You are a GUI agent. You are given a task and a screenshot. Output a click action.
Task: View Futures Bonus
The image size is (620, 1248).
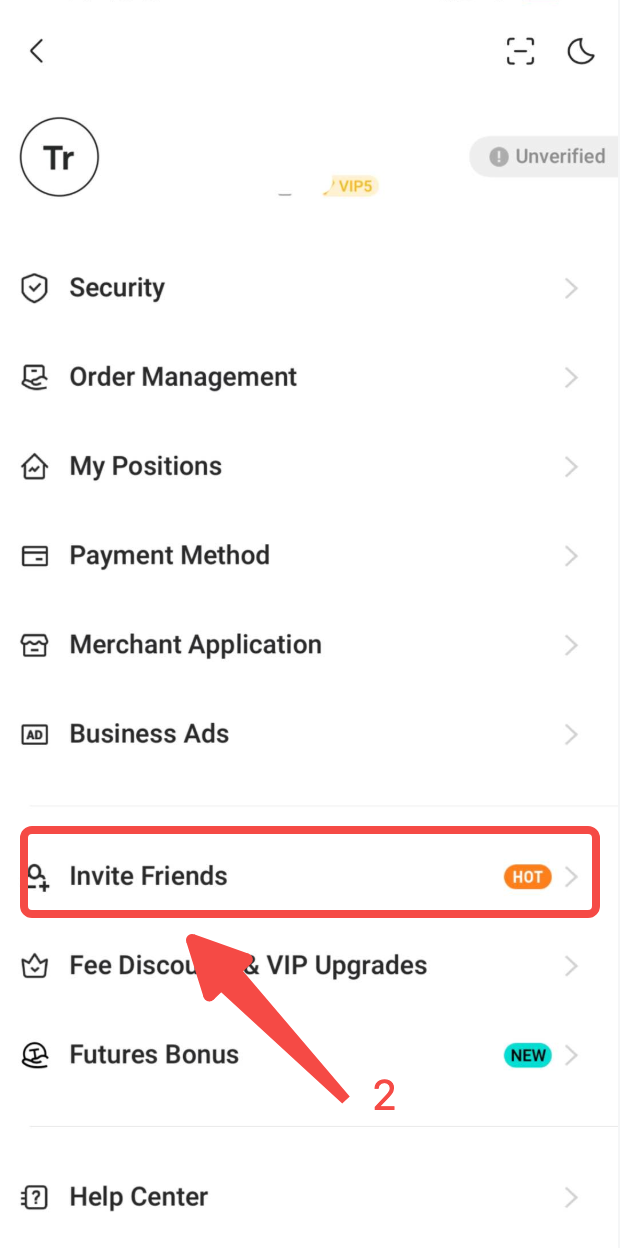coord(310,1054)
